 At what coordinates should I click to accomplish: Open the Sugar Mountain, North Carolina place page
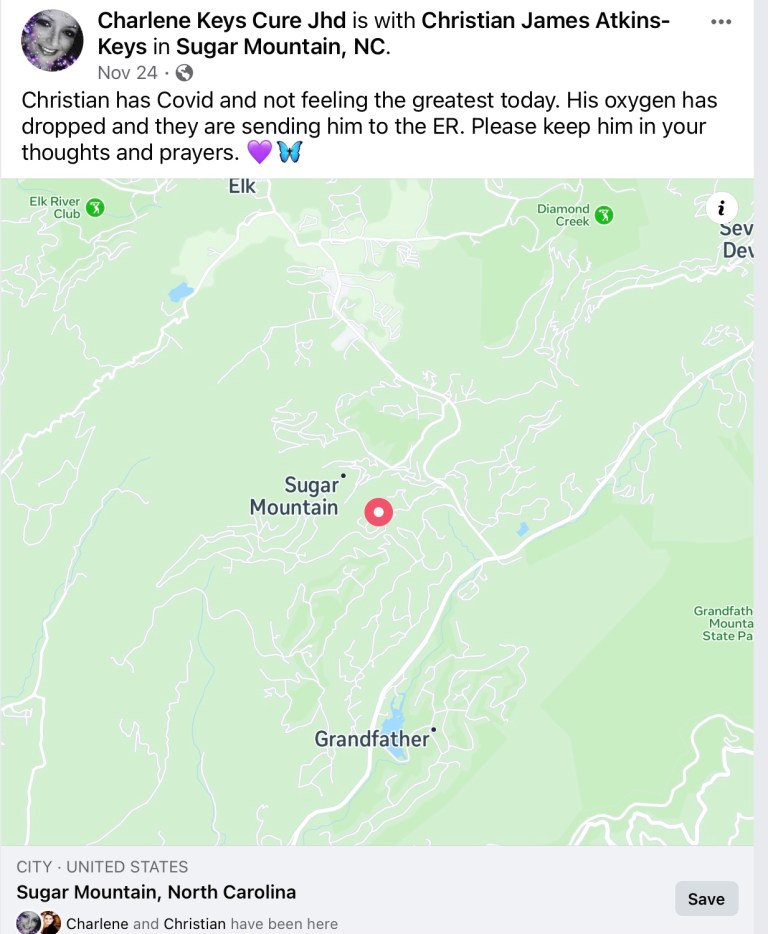[x=157, y=892]
